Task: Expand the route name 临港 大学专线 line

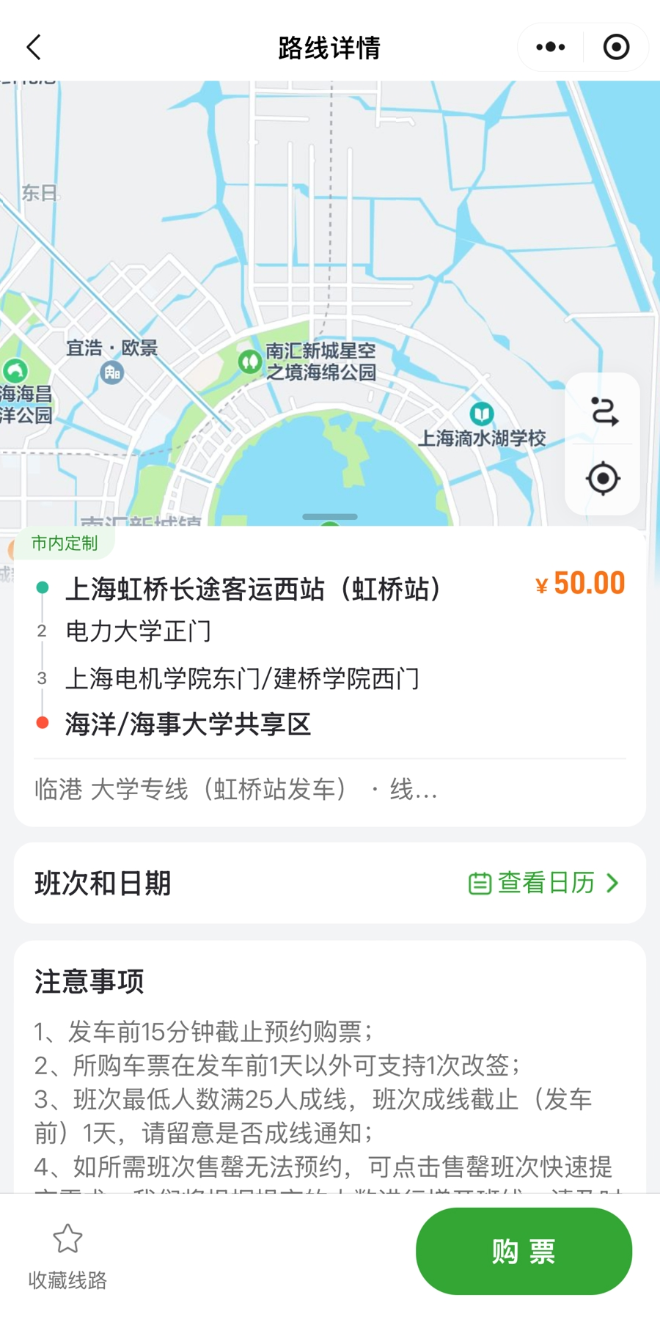Action: (236, 790)
